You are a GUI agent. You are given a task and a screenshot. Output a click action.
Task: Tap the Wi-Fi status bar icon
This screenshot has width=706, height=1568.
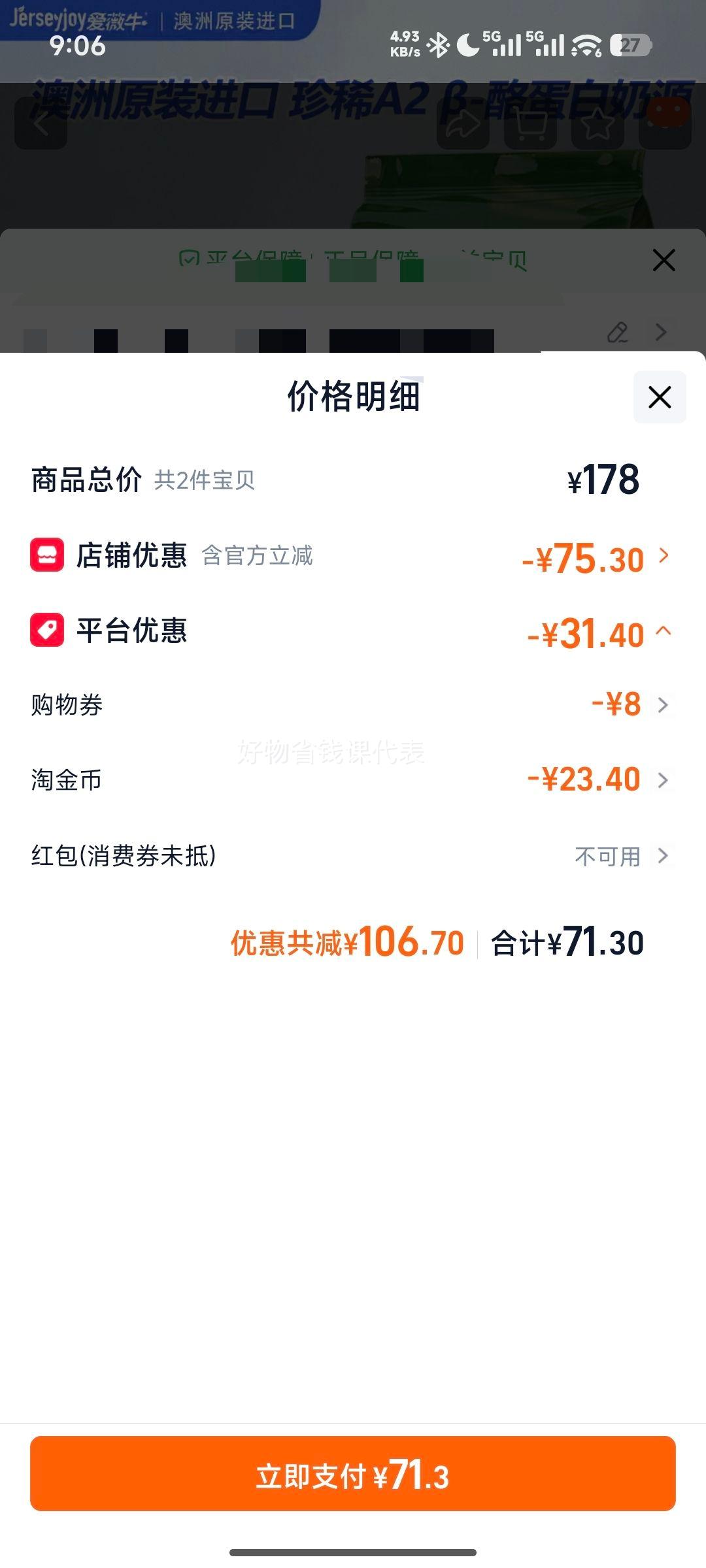tap(585, 46)
